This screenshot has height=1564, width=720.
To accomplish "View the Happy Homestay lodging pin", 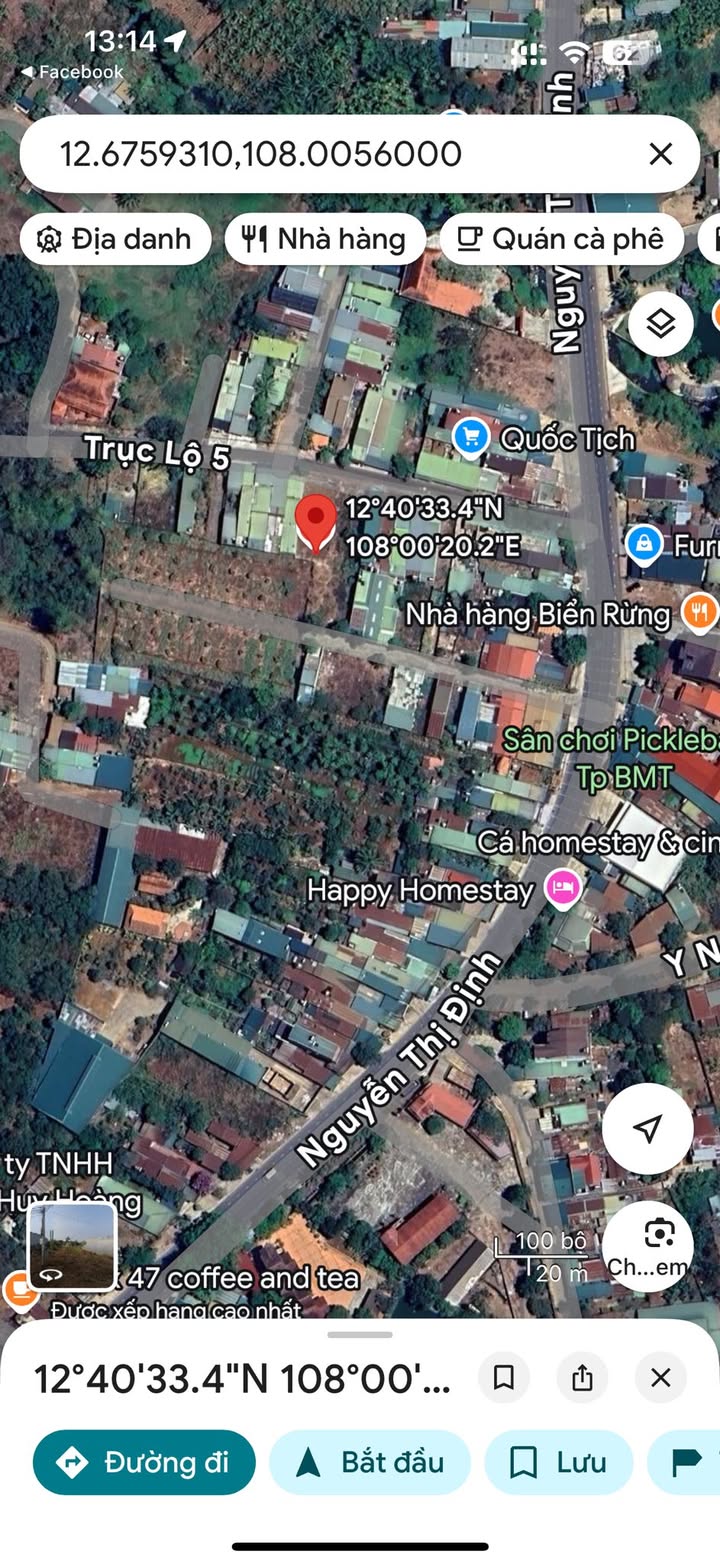I will (x=563, y=888).
